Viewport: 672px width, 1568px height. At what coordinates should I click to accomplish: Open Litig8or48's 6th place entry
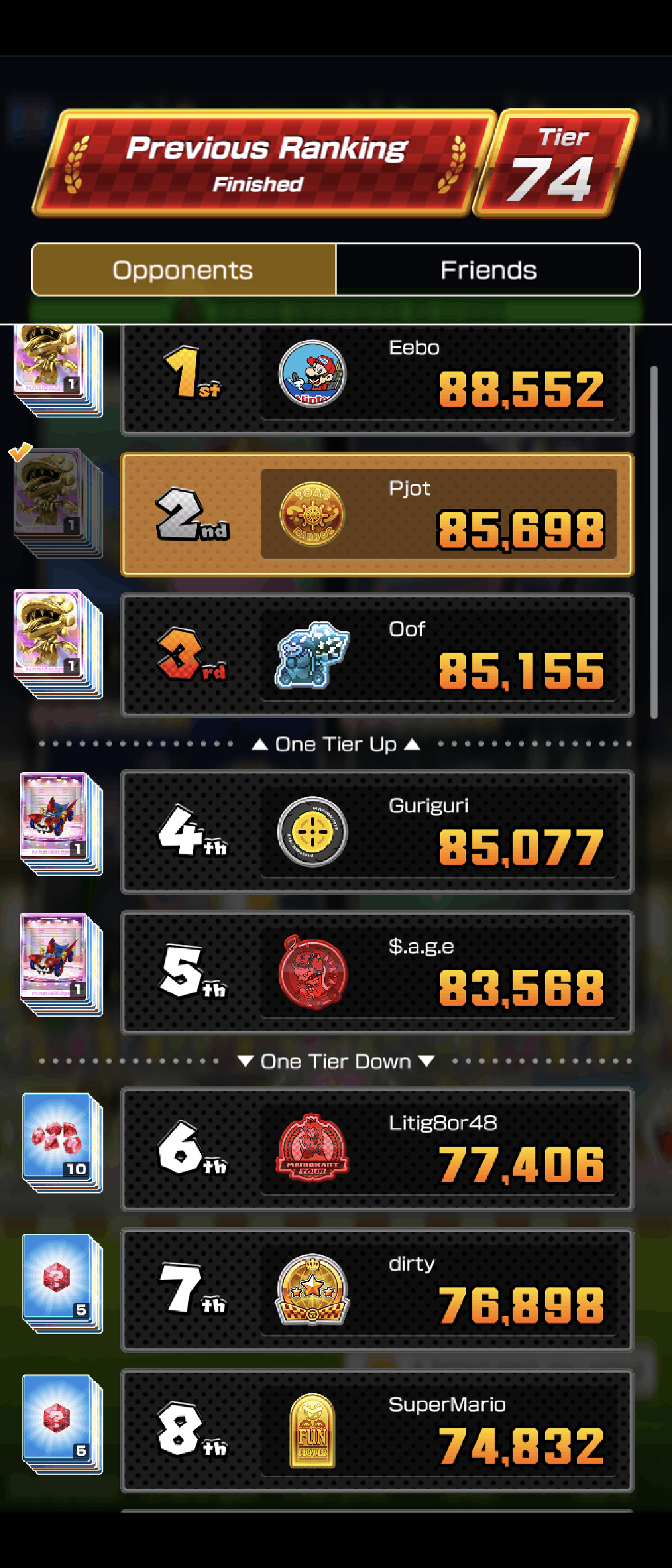tap(377, 1149)
